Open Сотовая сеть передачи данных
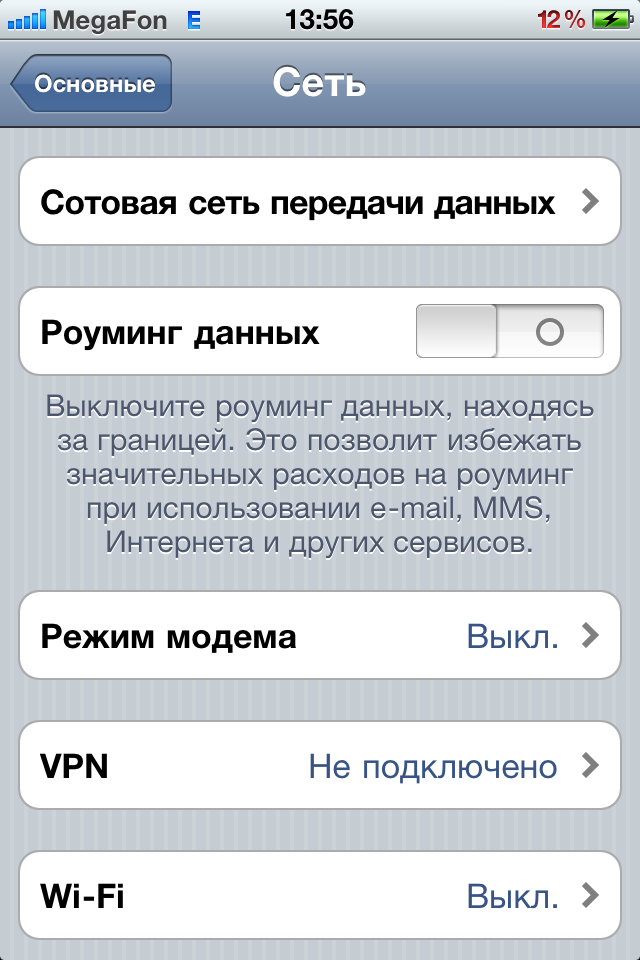Viewport: 640px width, 960px height. [320, 202]
